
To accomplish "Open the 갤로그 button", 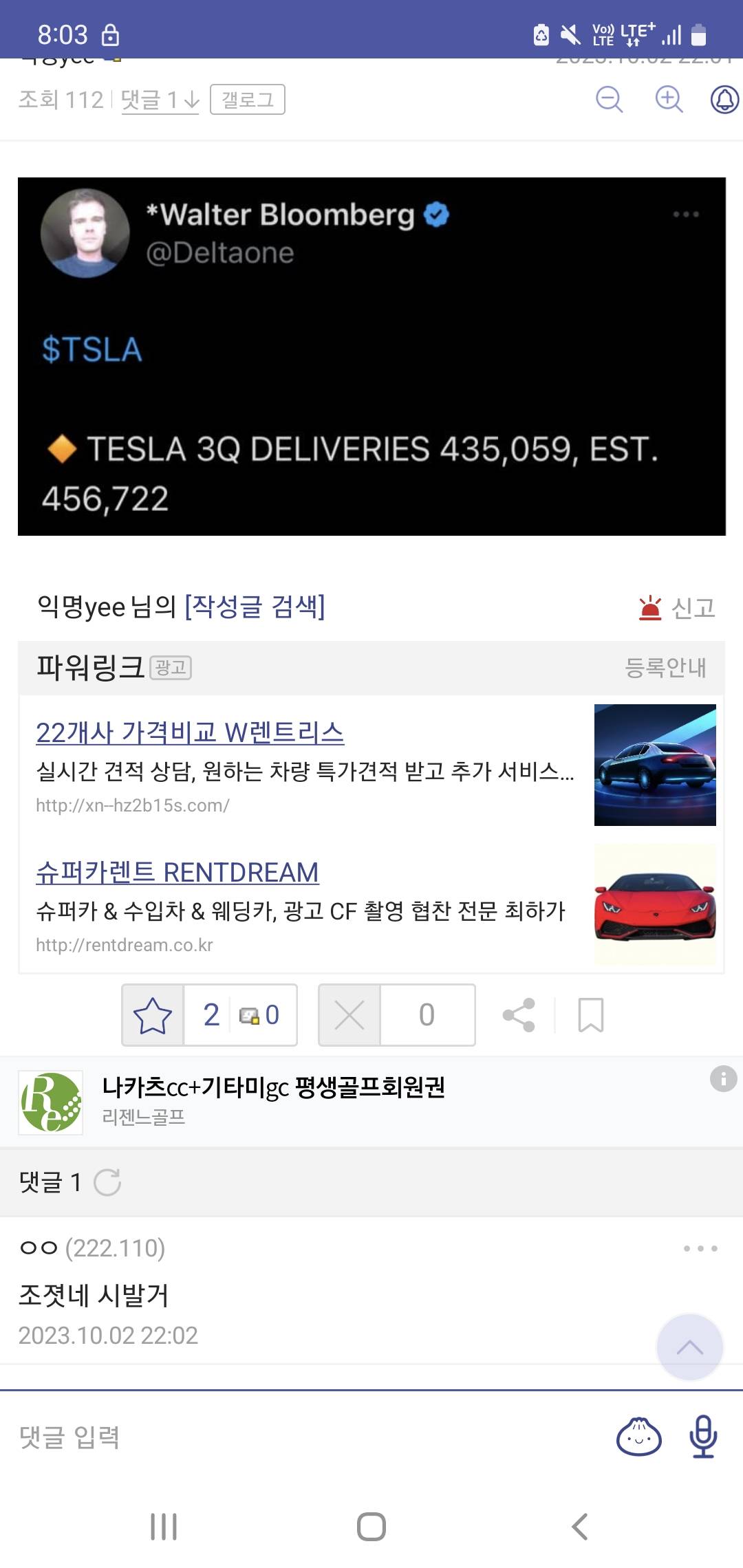I will click(x=247, y=100).
